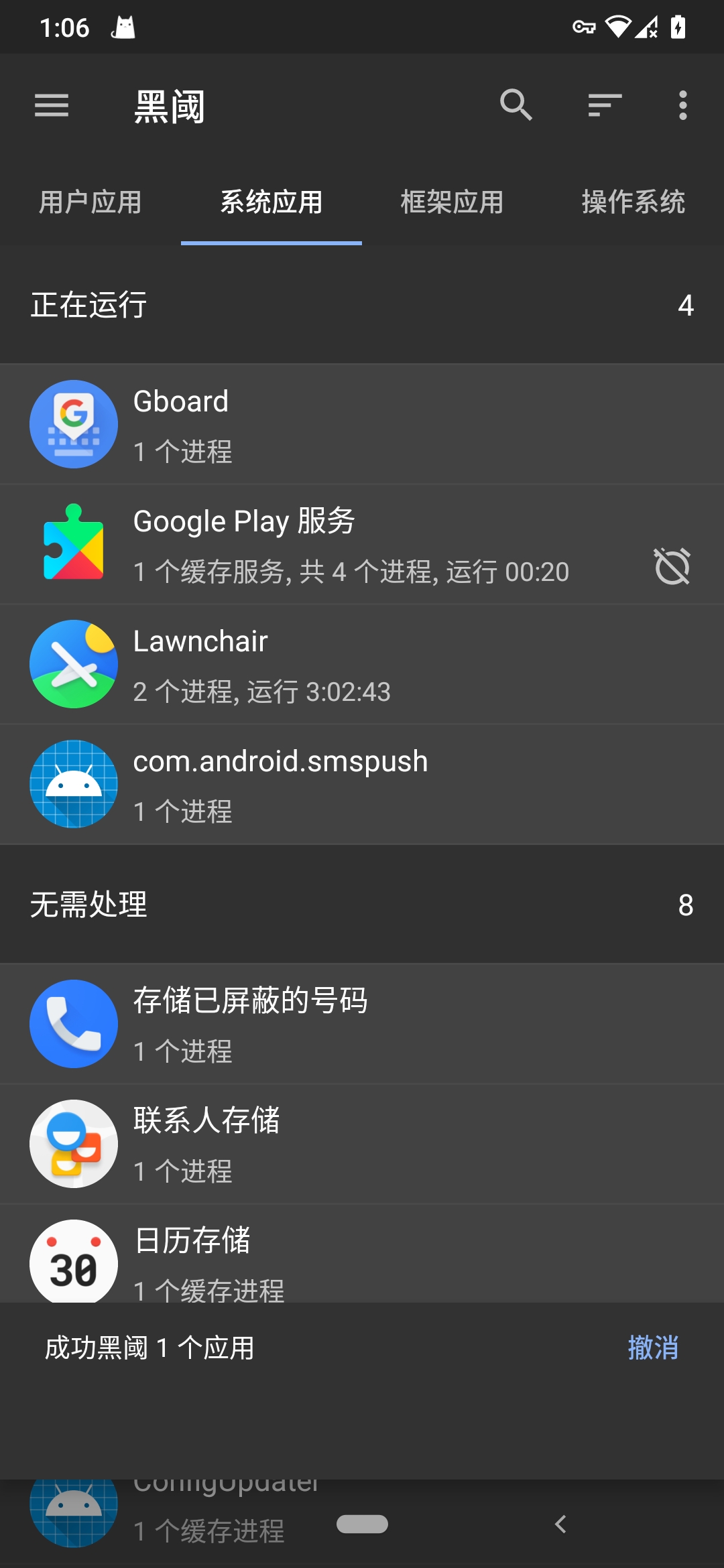The image size is (724, 1568).
Task: Open the 存储已屏蔽的号码 entry
Action: tap(362, 1024)
